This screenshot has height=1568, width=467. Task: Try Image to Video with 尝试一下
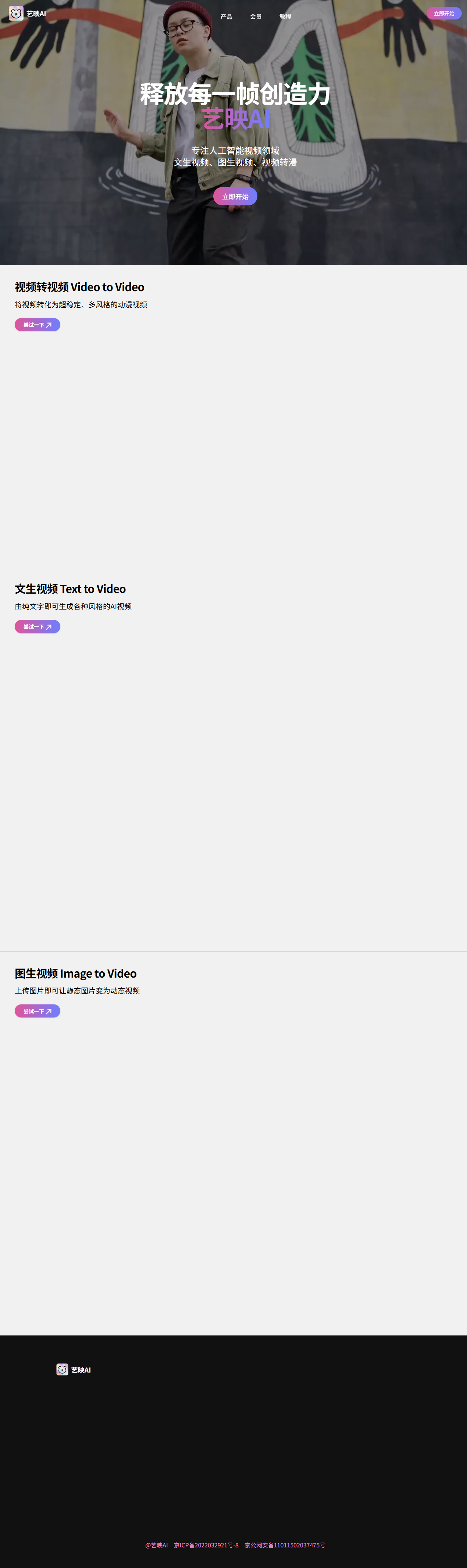(37, 1011)
